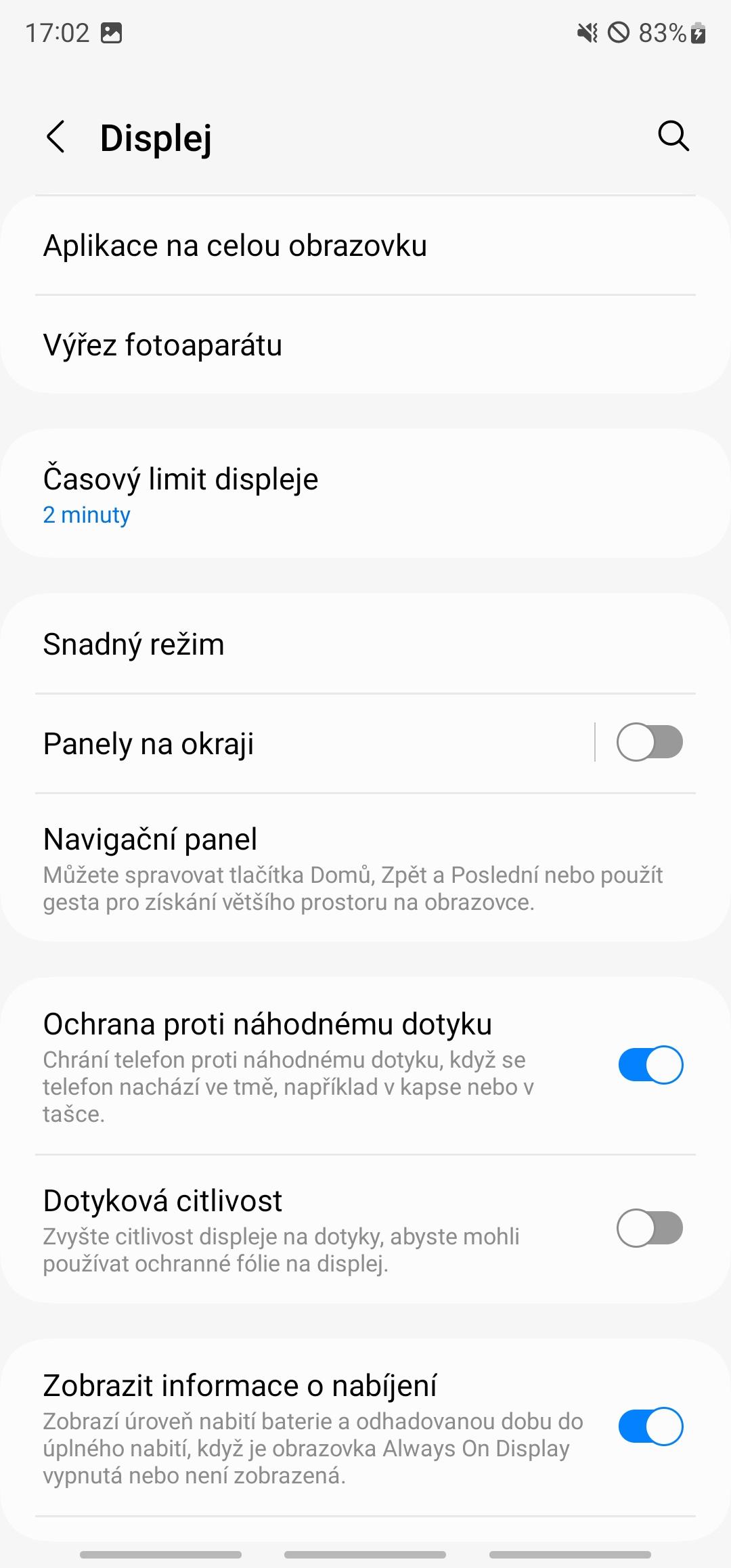Open Snadný režim
The height and width of the screenshot is (1568, 731).
(365, 644)
